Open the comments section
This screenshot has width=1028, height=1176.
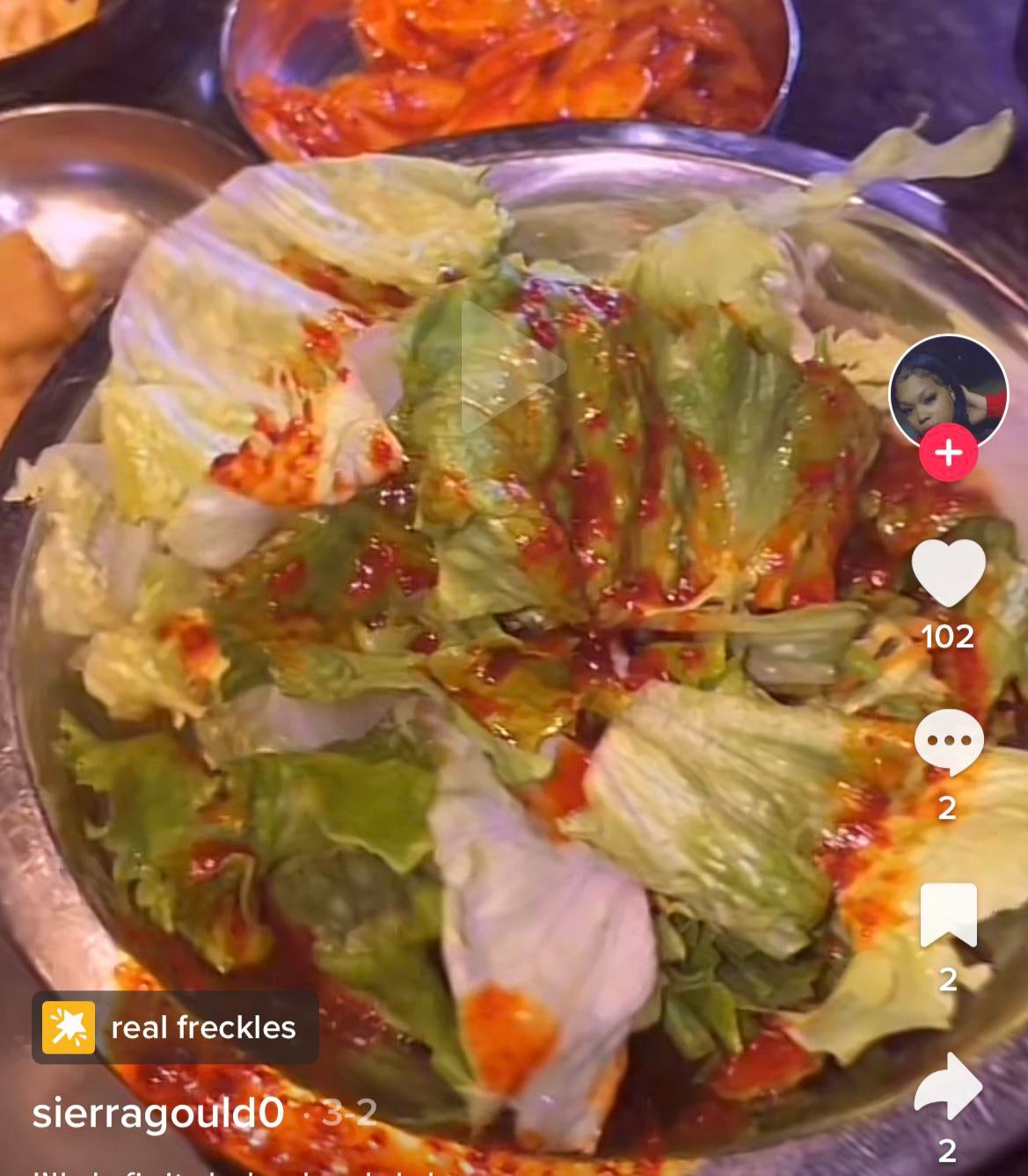[x=948, y=742]
